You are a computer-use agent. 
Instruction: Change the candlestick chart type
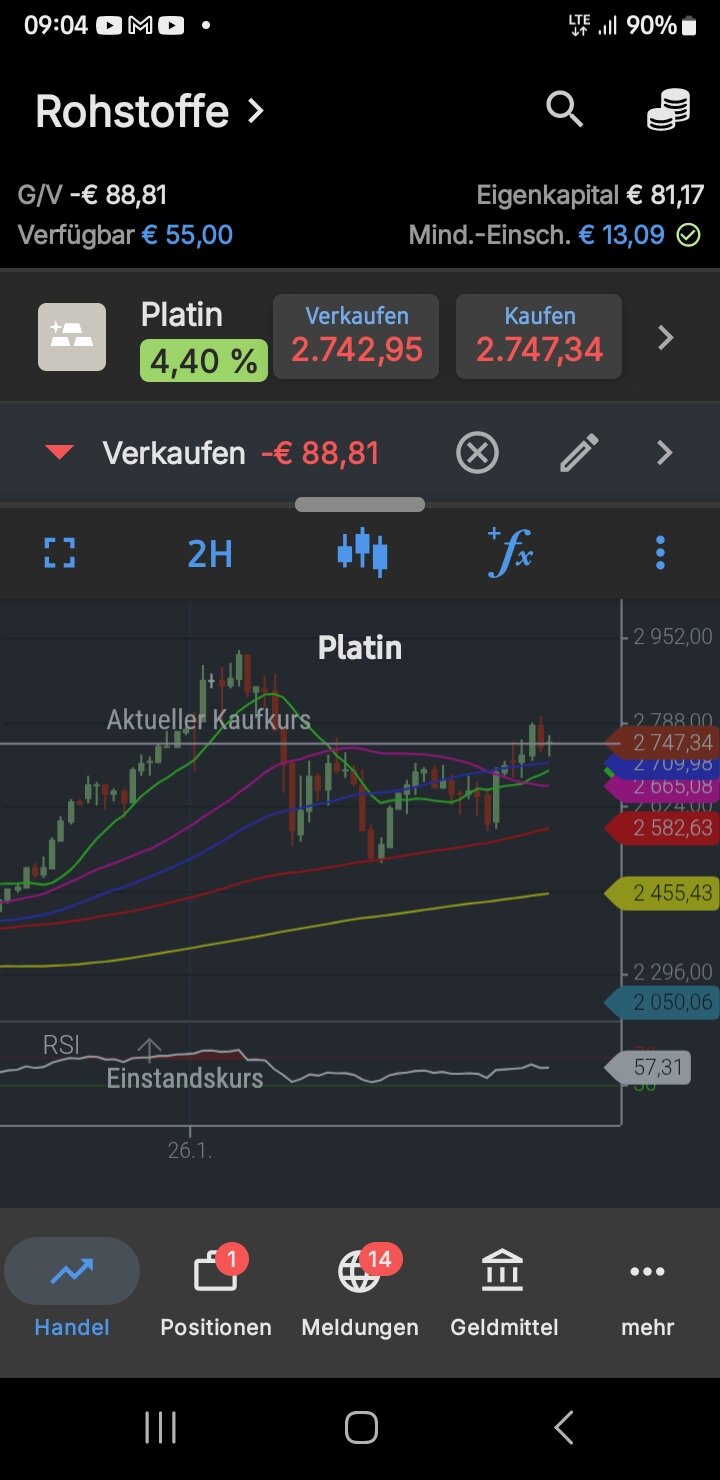click(x=362, y=552)
